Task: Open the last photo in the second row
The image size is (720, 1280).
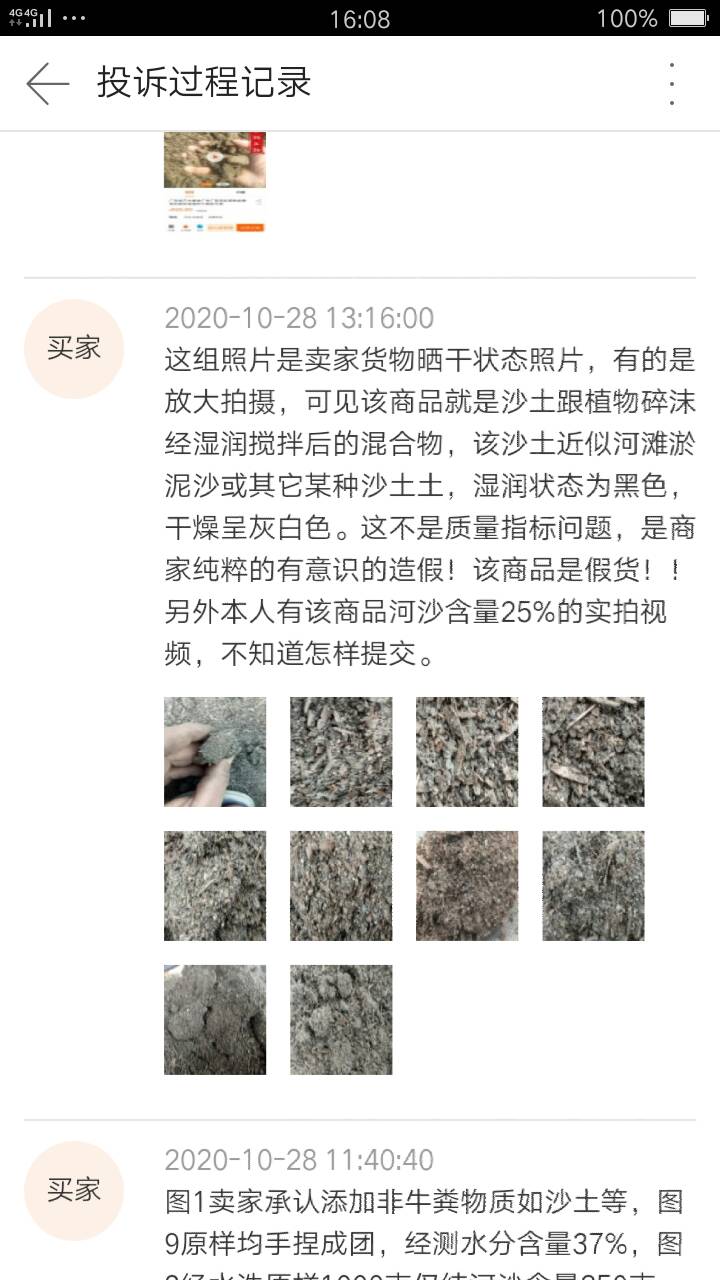Action: coord(593,886)
